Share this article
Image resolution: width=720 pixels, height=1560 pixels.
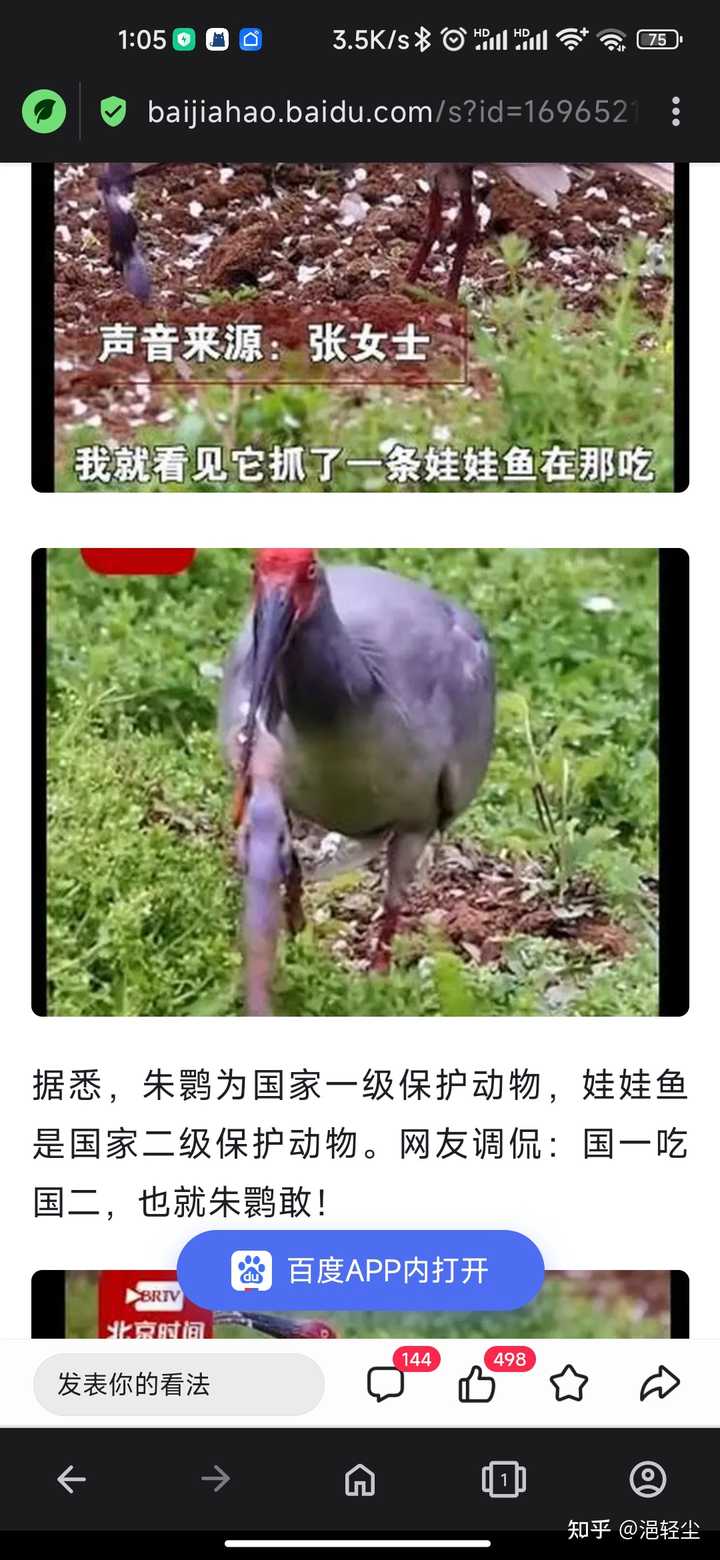click(660, 1384)
